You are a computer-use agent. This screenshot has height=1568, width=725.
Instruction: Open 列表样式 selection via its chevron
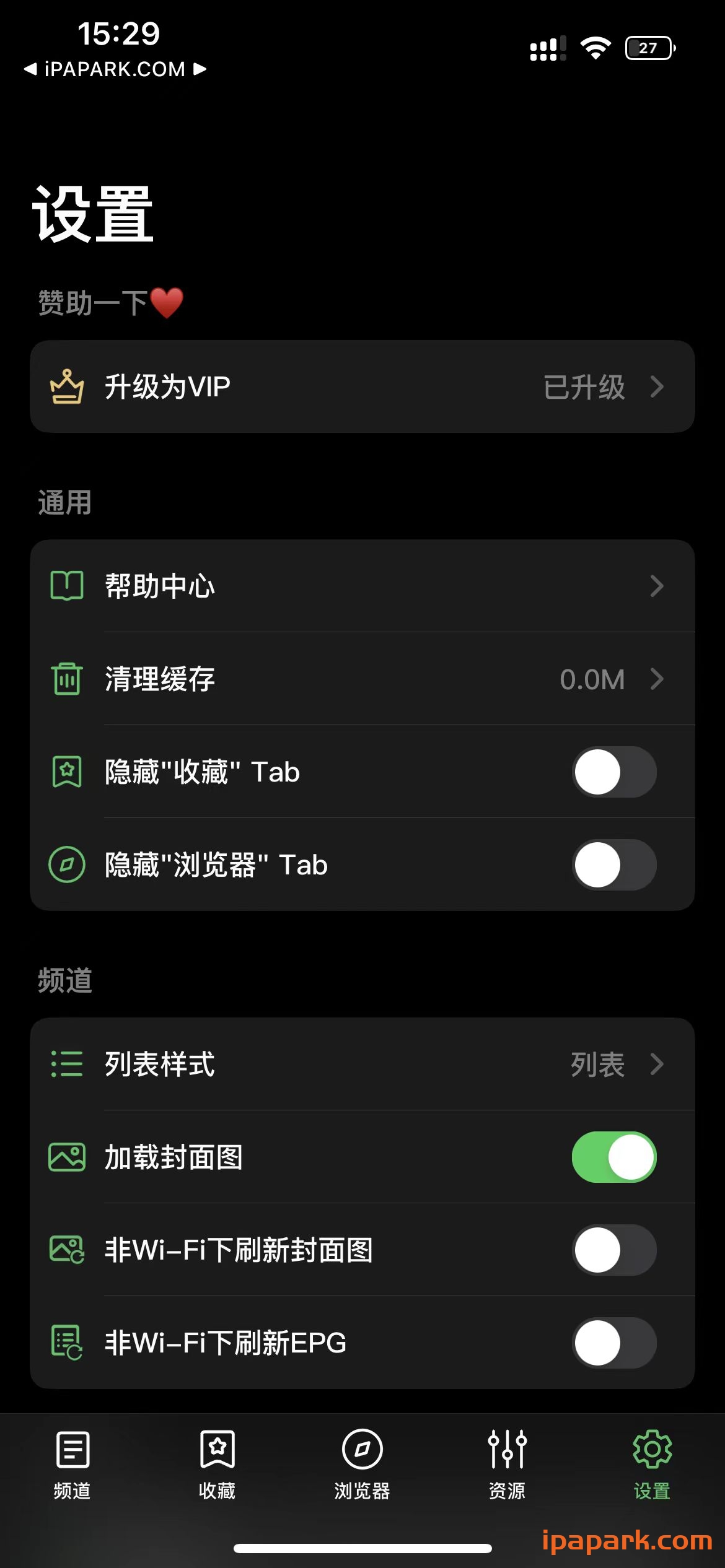point(658,1065)
